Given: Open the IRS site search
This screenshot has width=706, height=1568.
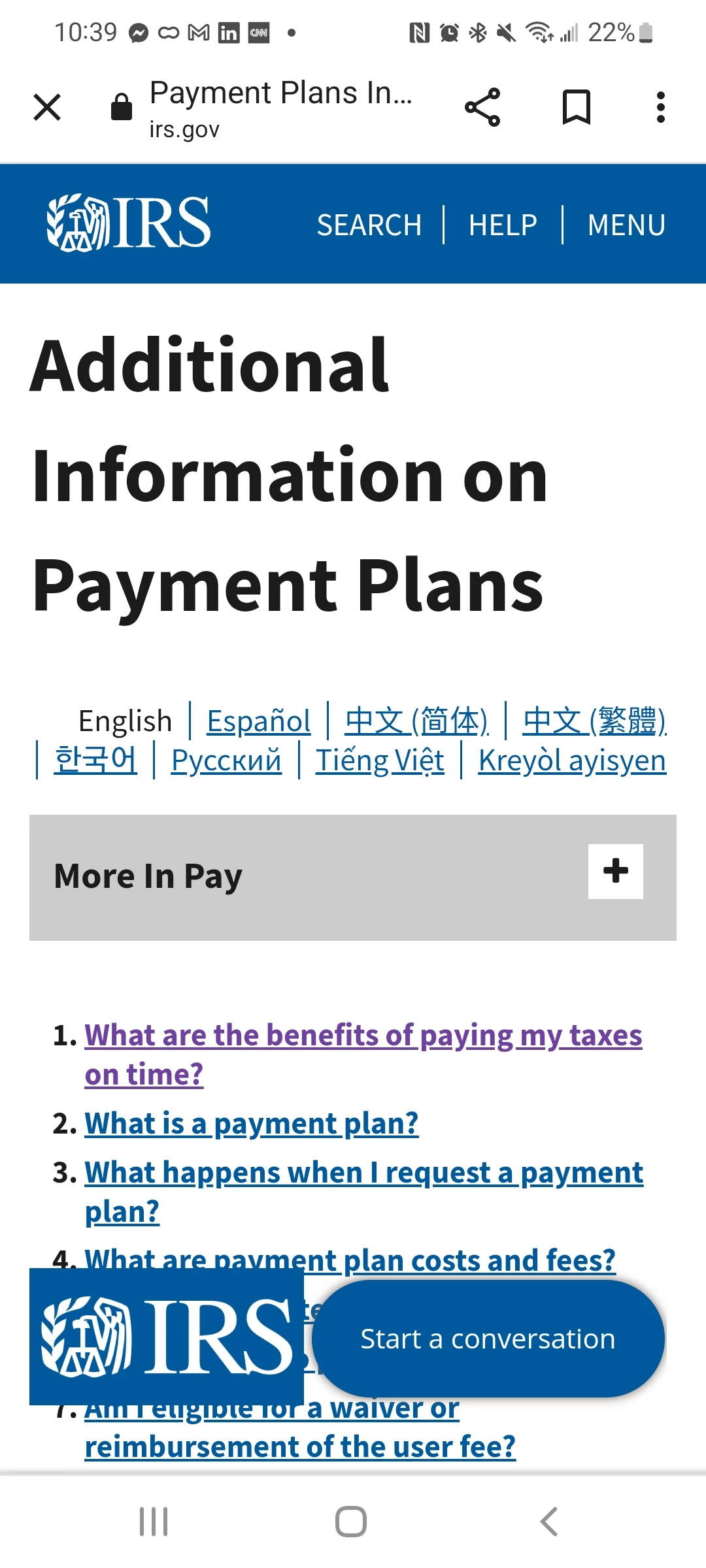Looking at the screenshot, I should 369,225.
